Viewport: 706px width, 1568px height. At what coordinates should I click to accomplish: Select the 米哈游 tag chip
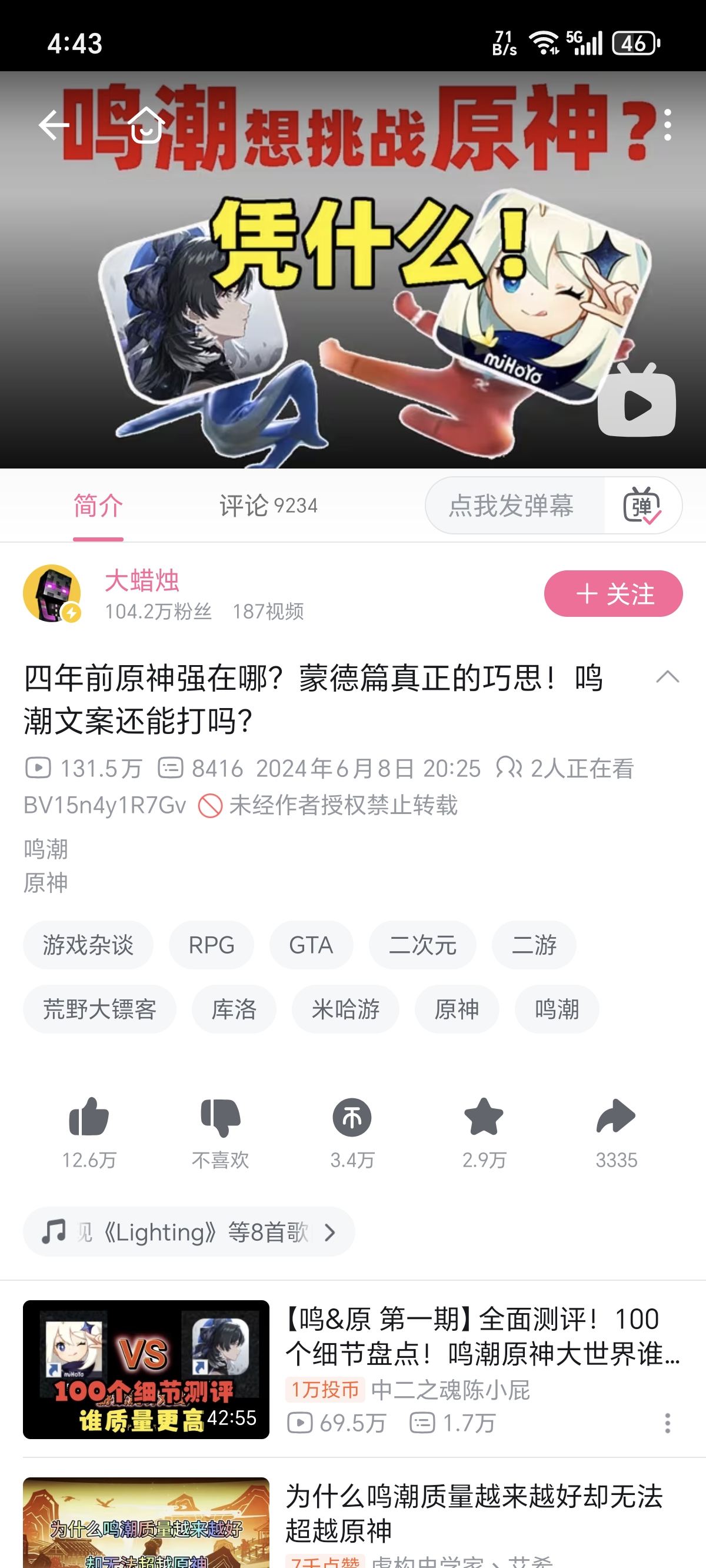pos(345,1009)
